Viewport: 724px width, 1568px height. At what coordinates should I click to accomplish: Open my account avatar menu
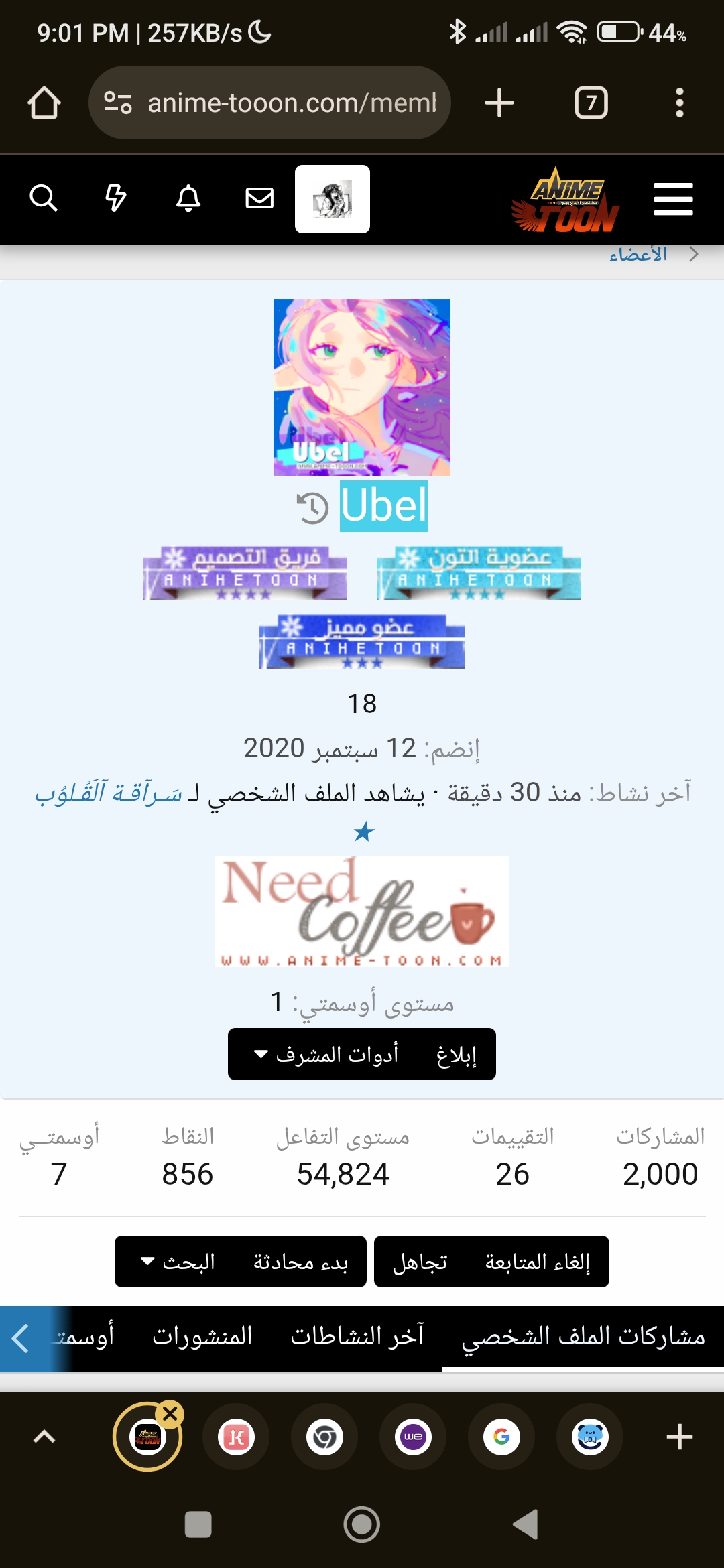(x=333, y=199)
